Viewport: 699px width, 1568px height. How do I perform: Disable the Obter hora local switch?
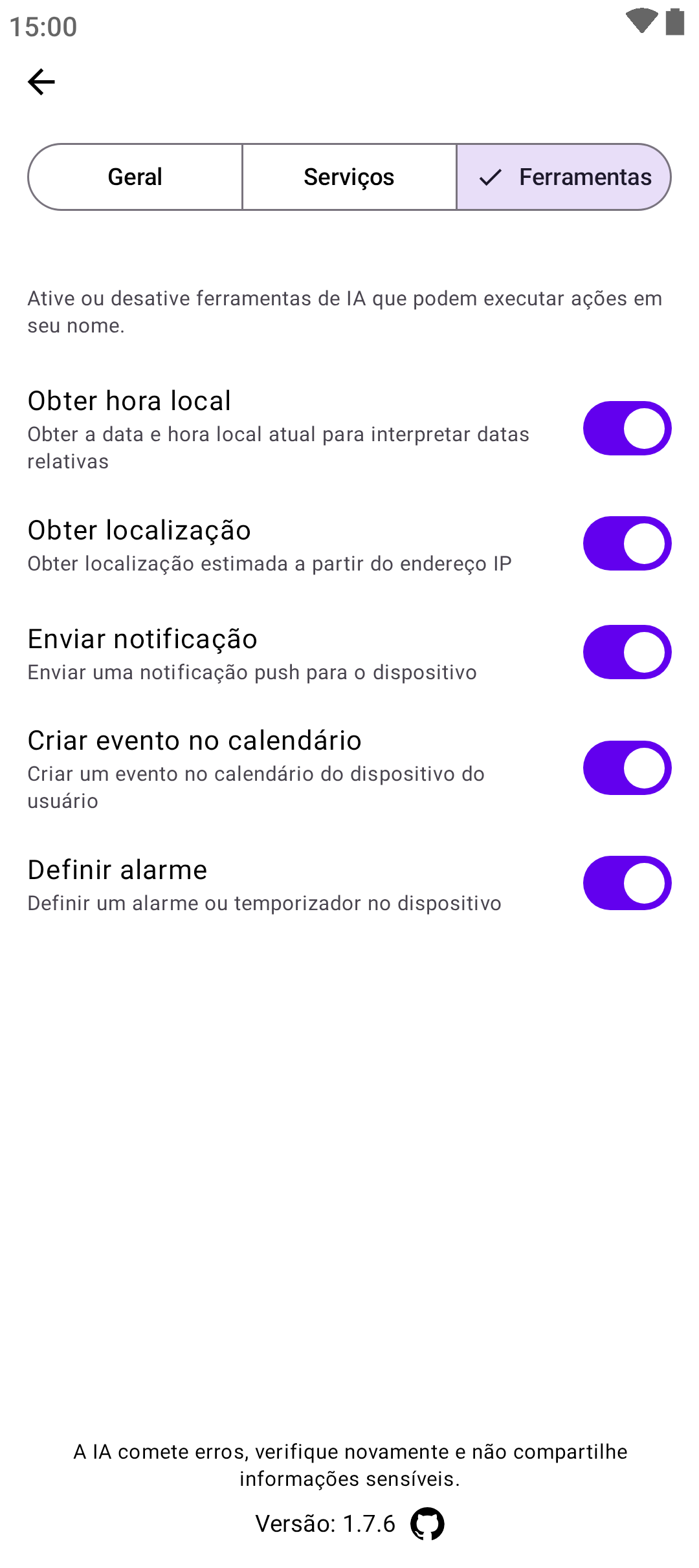tap(627, 428)
